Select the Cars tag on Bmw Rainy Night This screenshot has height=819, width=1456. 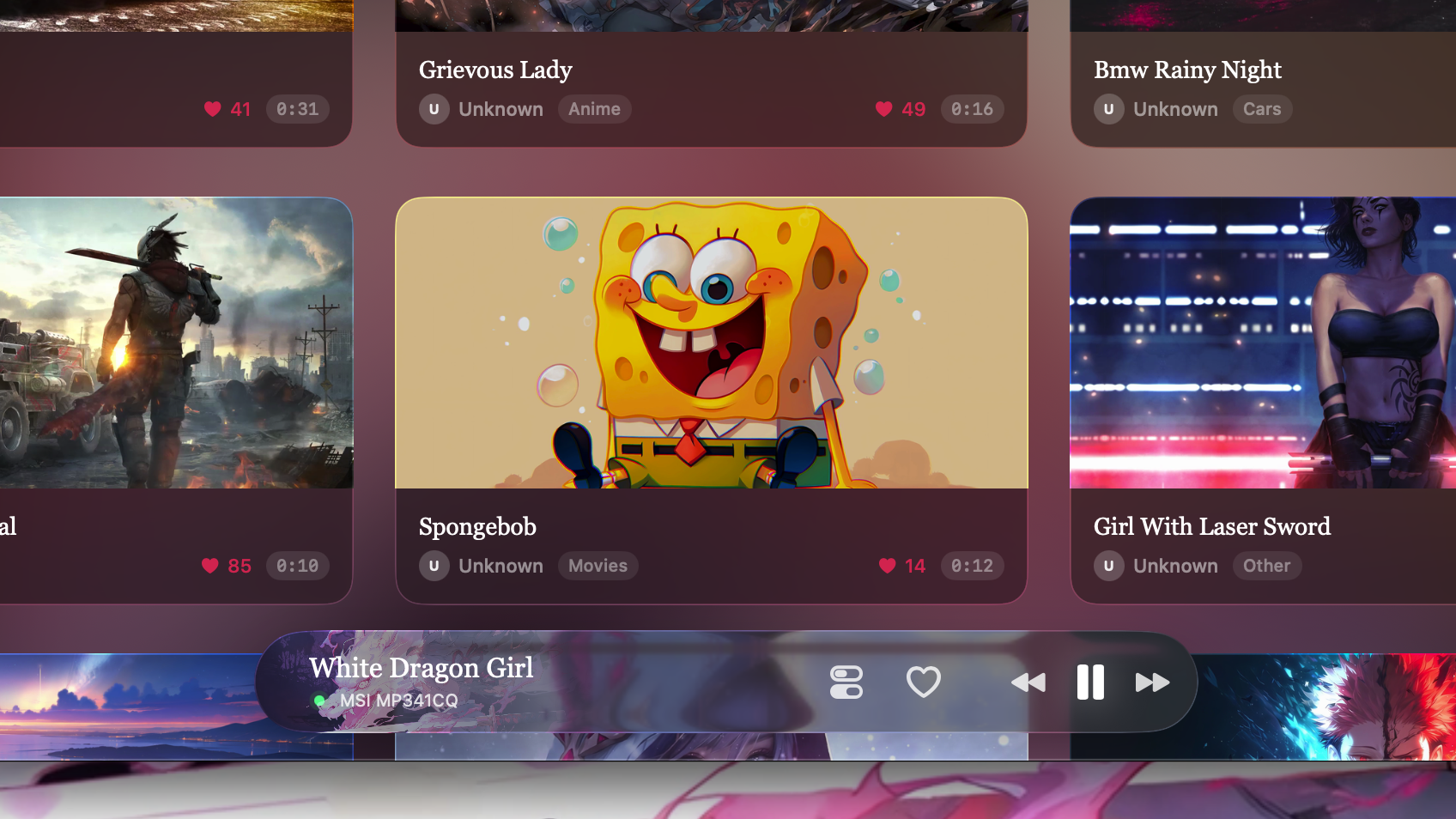(x=1262, y=109)
